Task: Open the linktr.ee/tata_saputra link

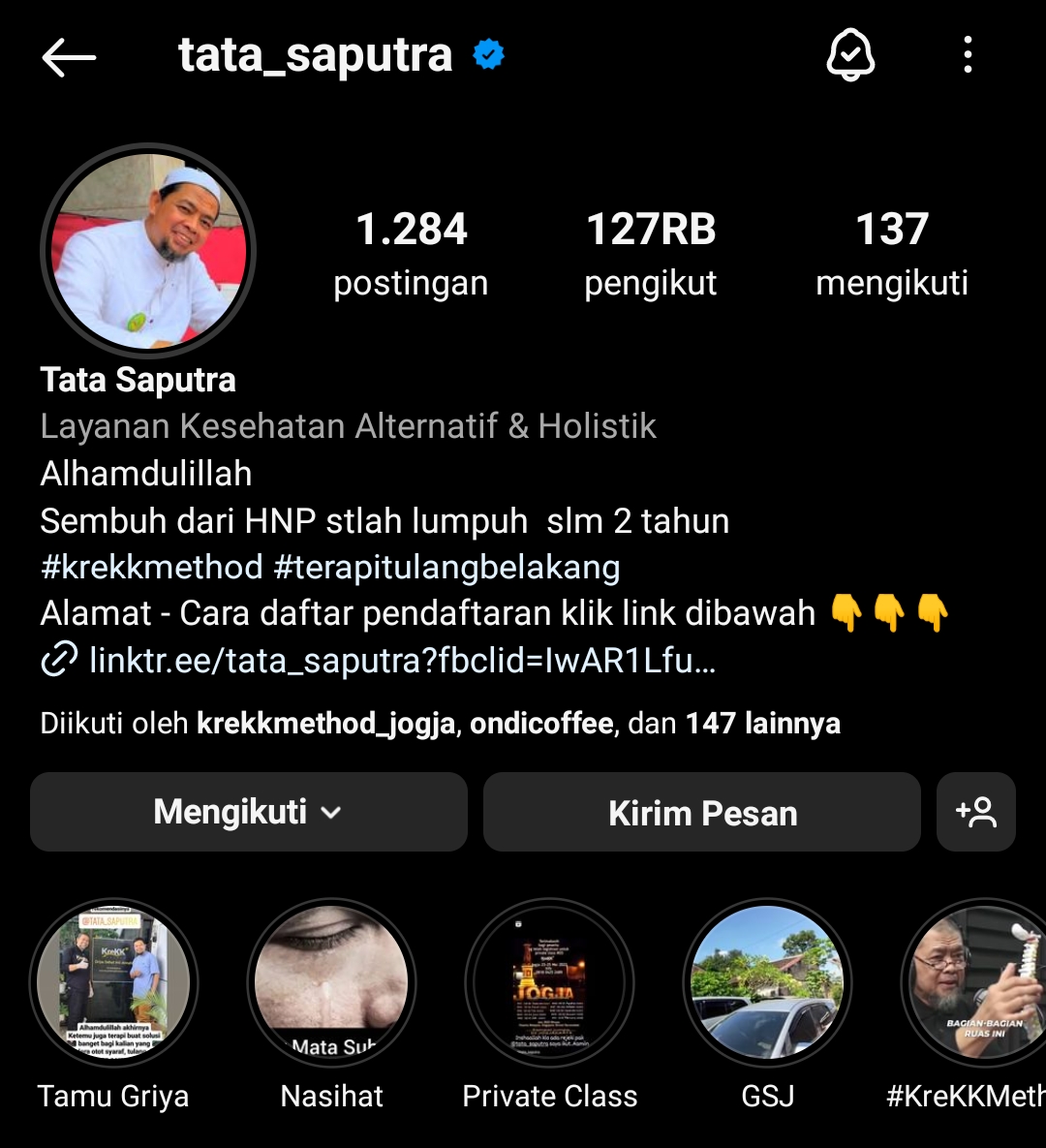Action: pyautogui.click(x=401, y=661)
